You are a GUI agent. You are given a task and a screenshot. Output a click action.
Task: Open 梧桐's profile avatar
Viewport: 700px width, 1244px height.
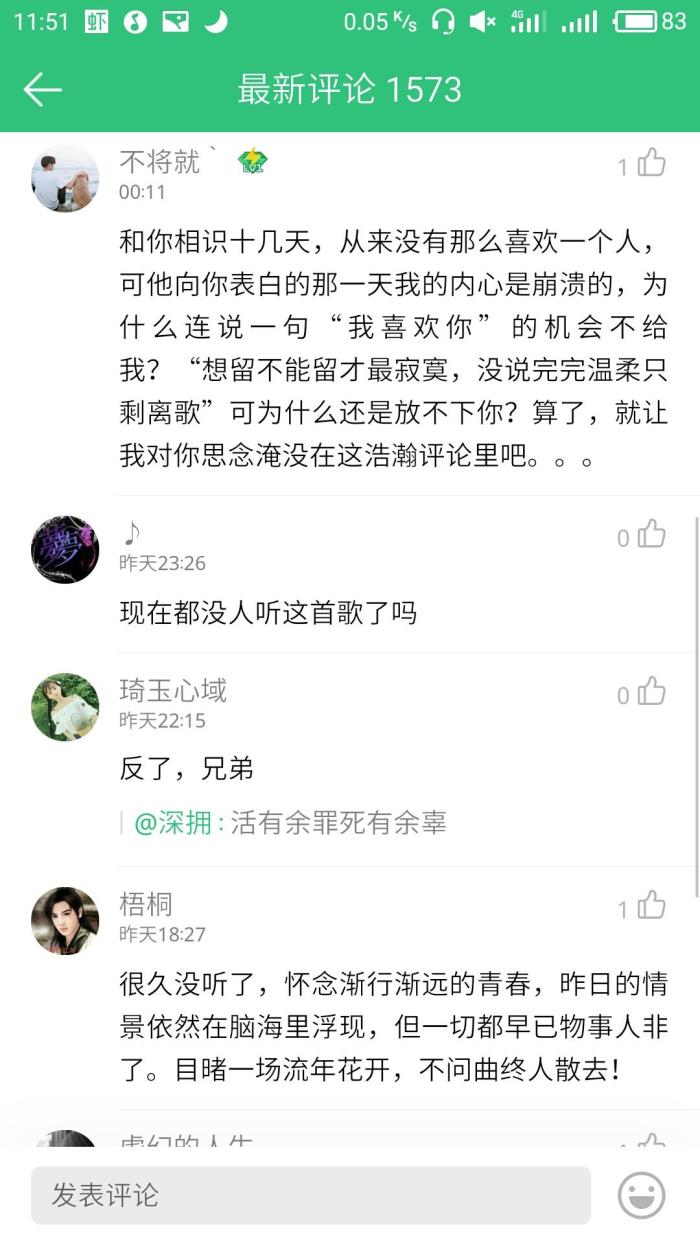(x=65, y=920)
